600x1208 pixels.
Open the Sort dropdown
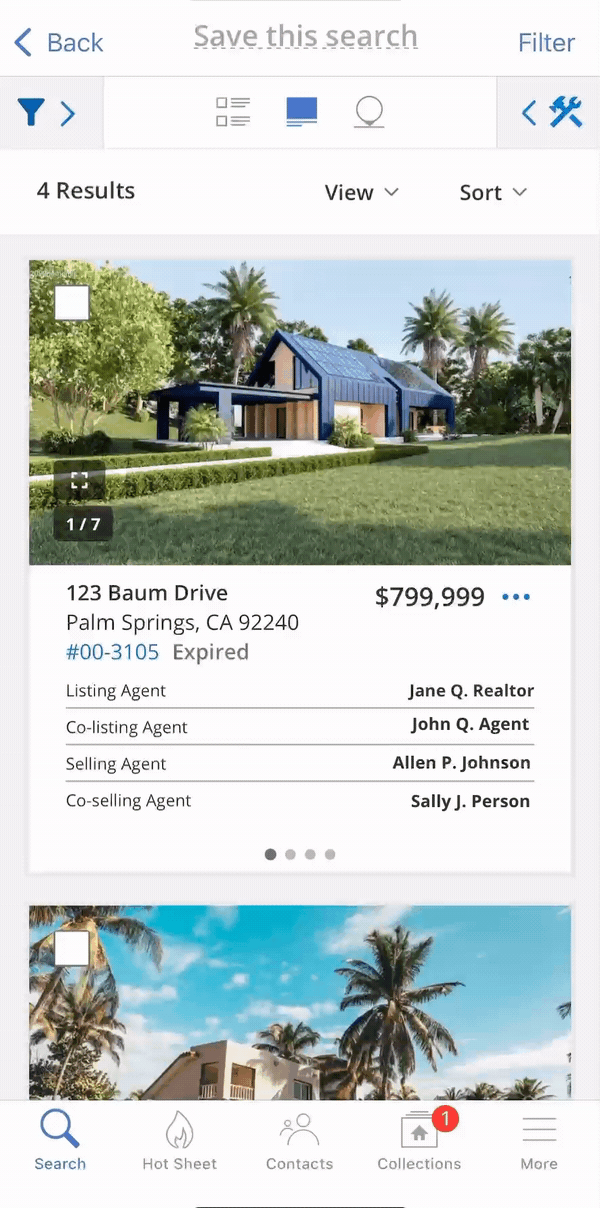coord(493,192)
